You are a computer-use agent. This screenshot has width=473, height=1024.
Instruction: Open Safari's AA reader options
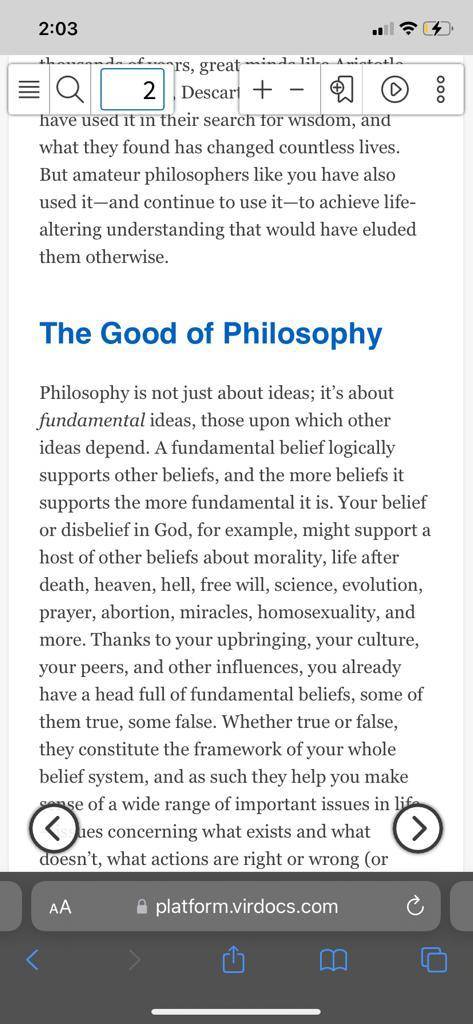click(60, 906)
